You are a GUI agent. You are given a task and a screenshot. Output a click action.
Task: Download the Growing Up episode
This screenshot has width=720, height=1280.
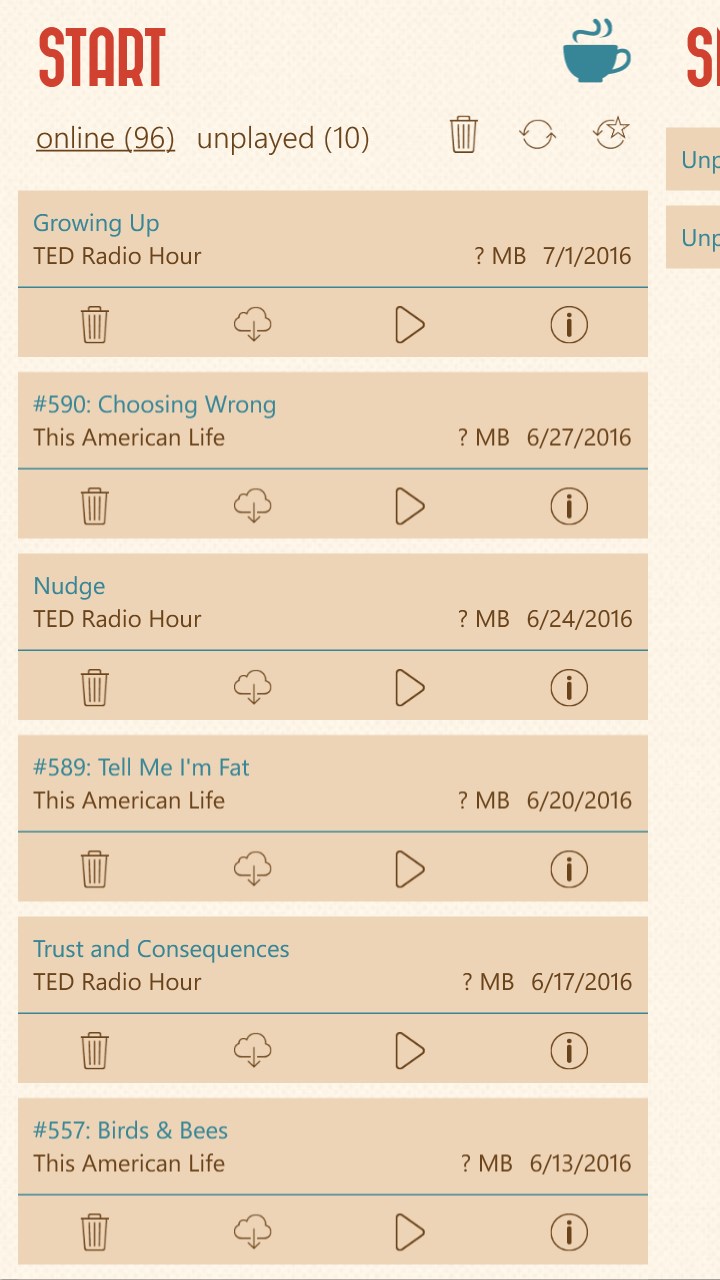[x=253, y=324]
